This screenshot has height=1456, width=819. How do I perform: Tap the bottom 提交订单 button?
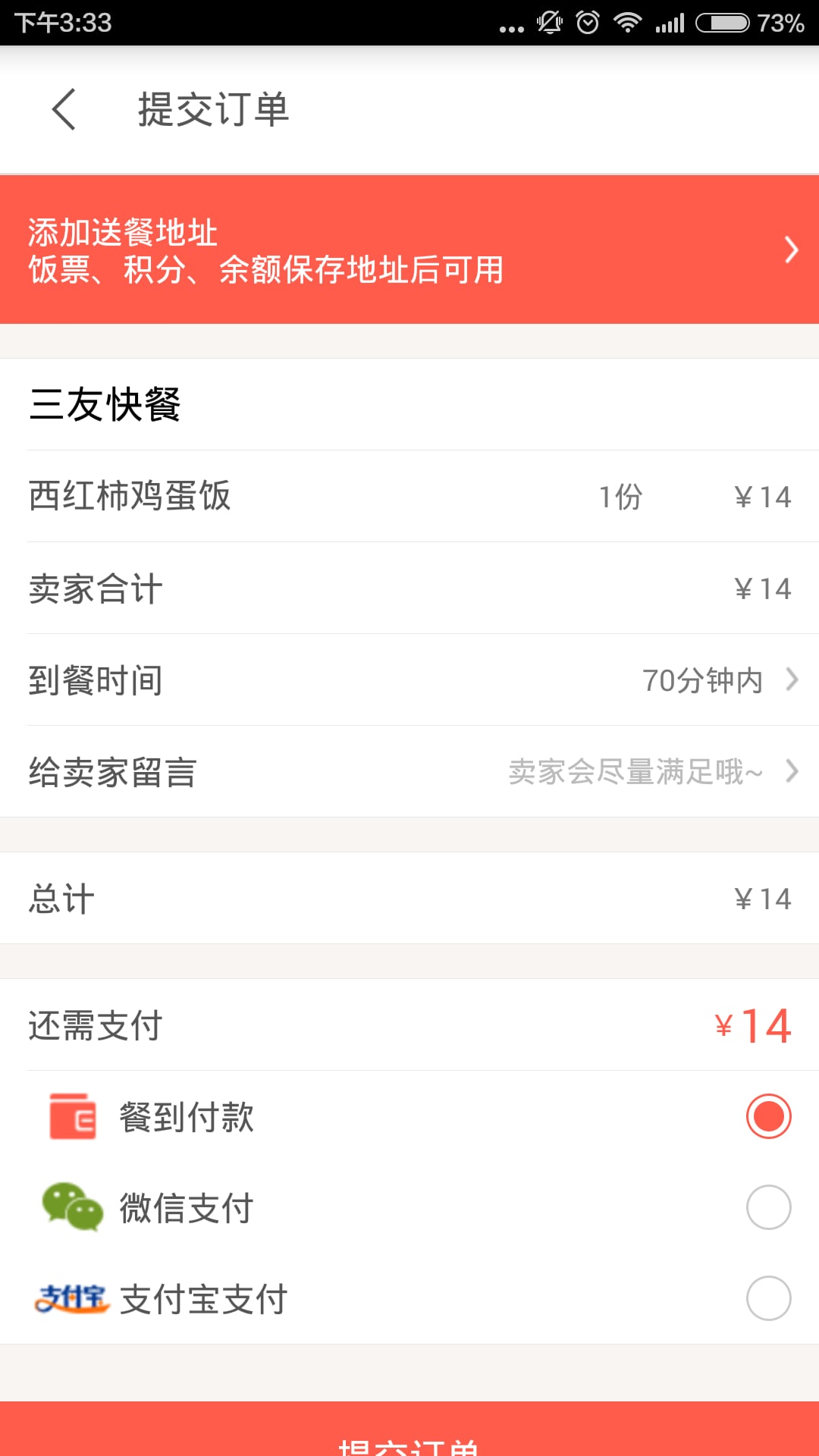[409, 1433]
